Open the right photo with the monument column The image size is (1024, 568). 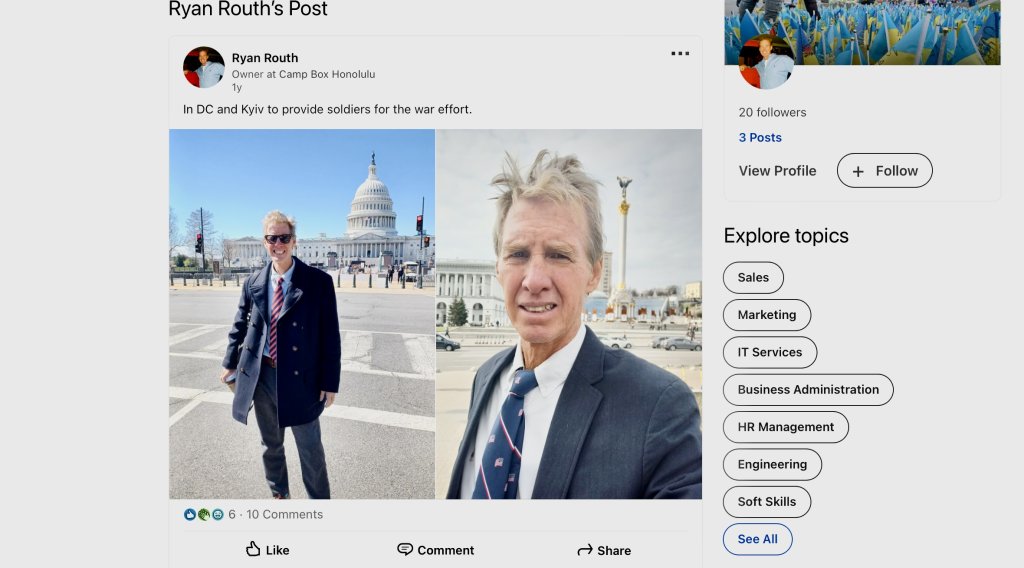coord(569,314)
